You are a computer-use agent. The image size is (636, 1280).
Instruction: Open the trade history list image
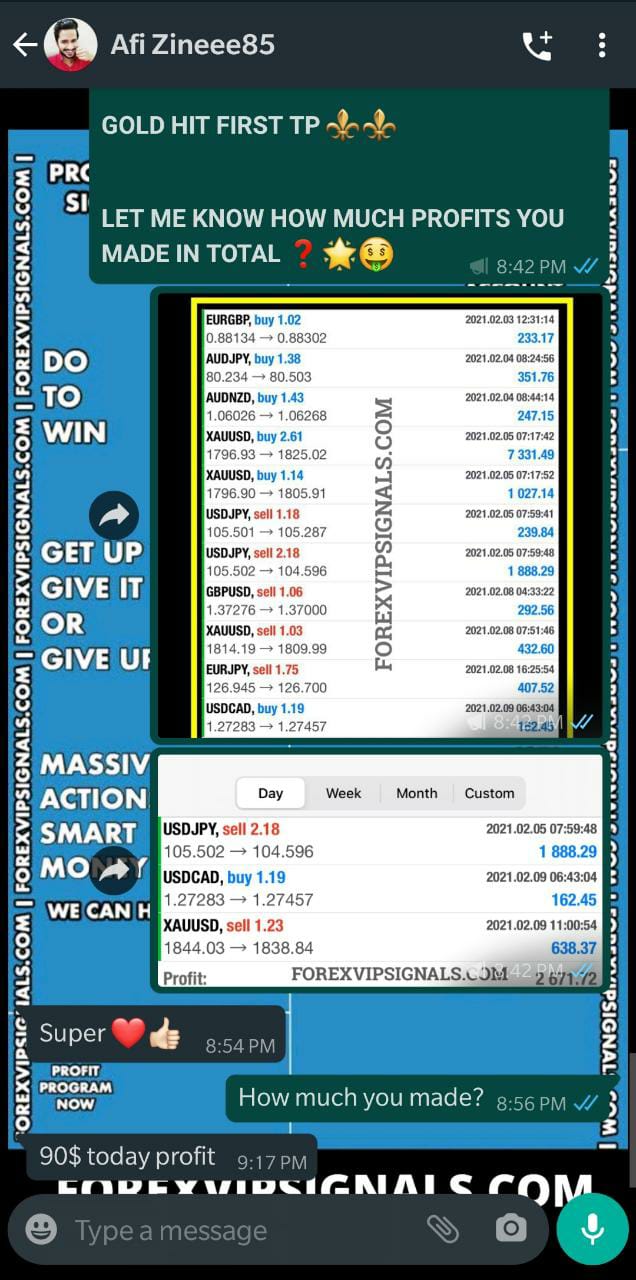[380, 515]
